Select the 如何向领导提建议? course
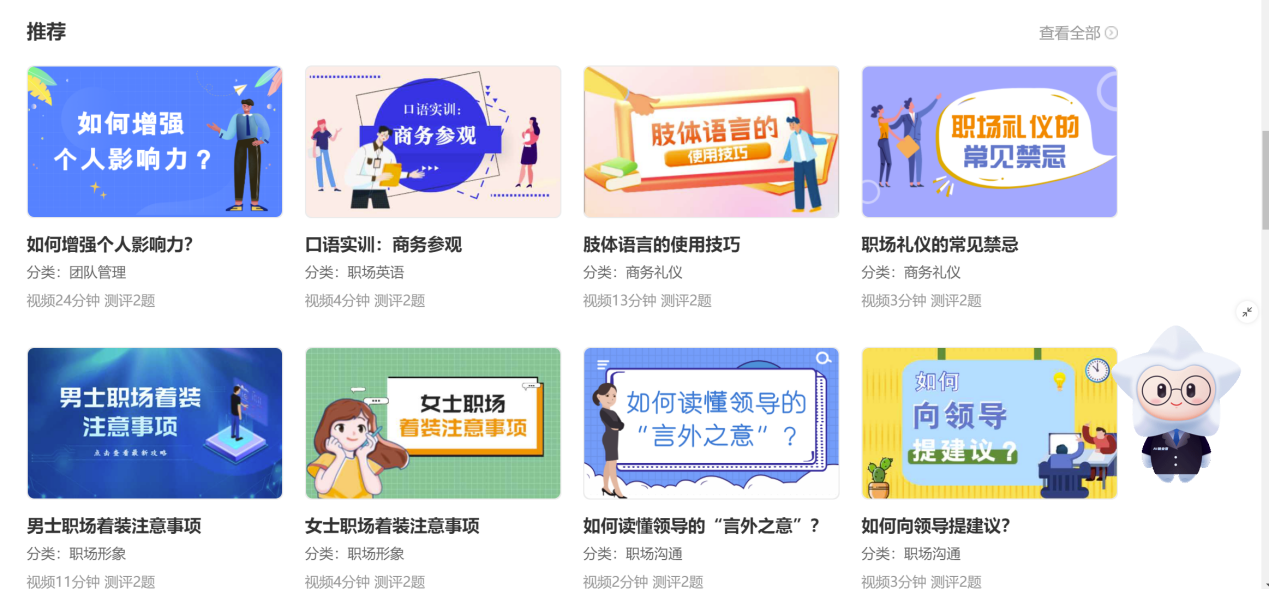The height and width of the screenshot is (589, 1269). tap(988, 423)
